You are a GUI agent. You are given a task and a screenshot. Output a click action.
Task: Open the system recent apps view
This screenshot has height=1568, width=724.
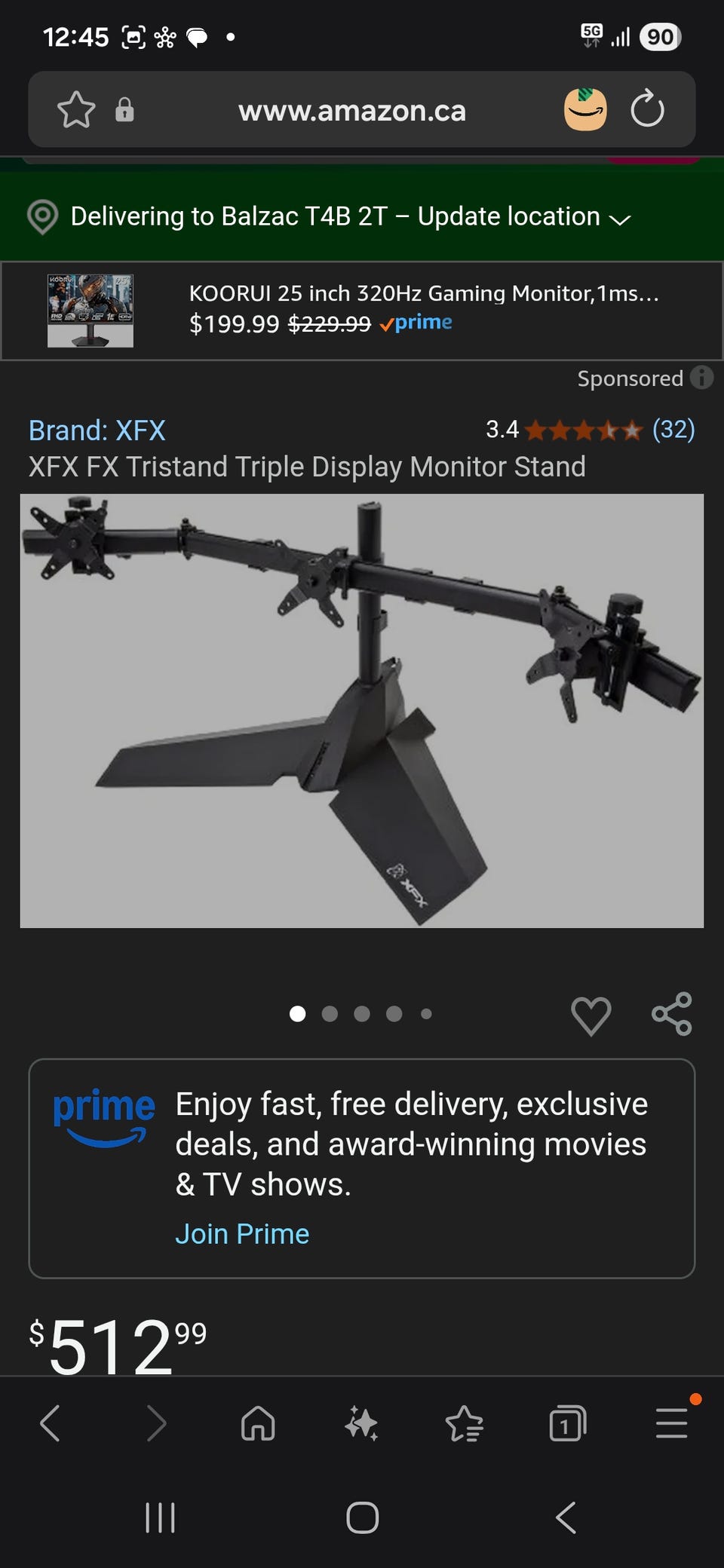[160, 1517]
